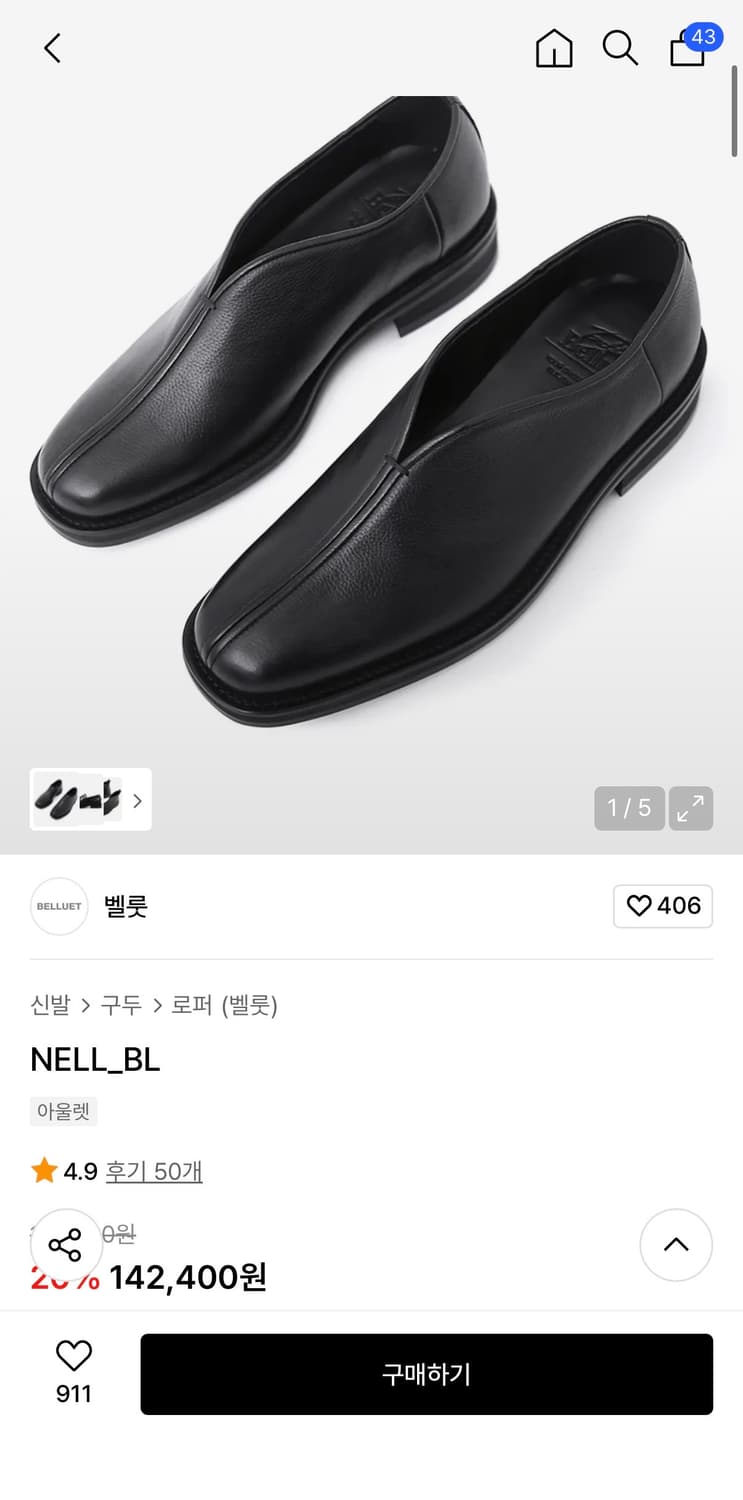
Task: Expand the image thumbnail strip with the chevron
Action: pos(138,799)
